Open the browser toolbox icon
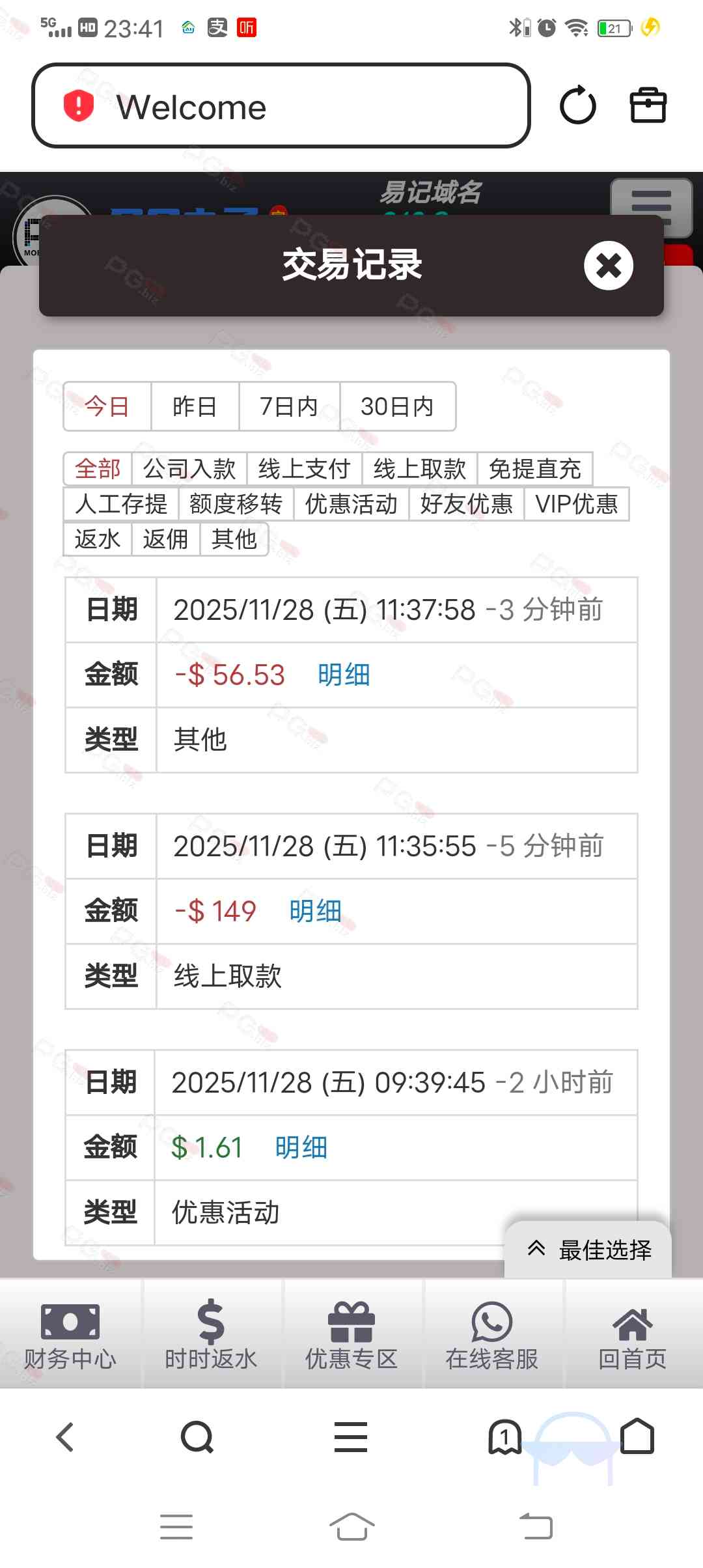This screenshot has width=703, height=1568. [x=648, y=105]
